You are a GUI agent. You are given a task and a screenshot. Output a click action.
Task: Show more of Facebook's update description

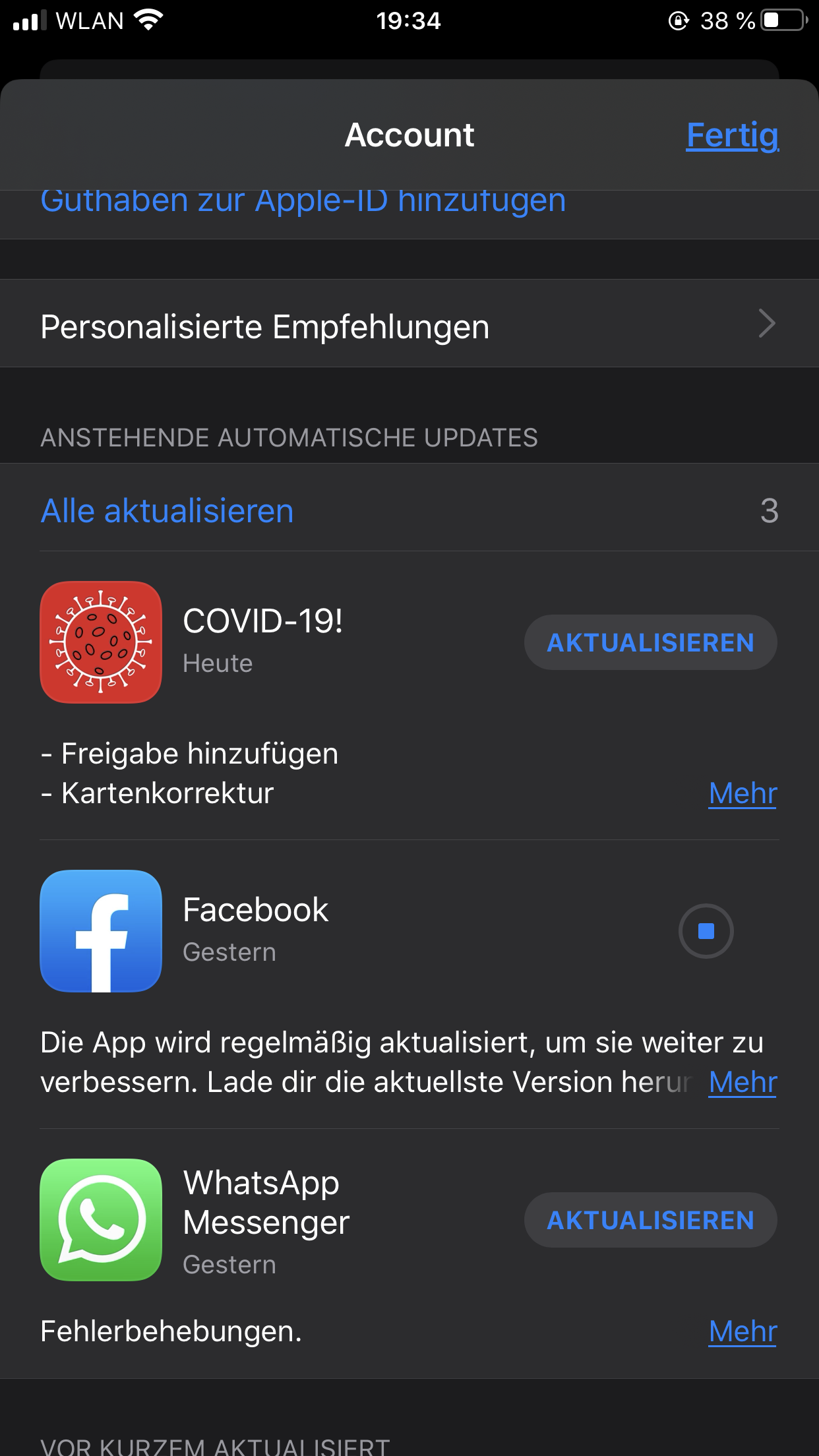[743, 1082]
